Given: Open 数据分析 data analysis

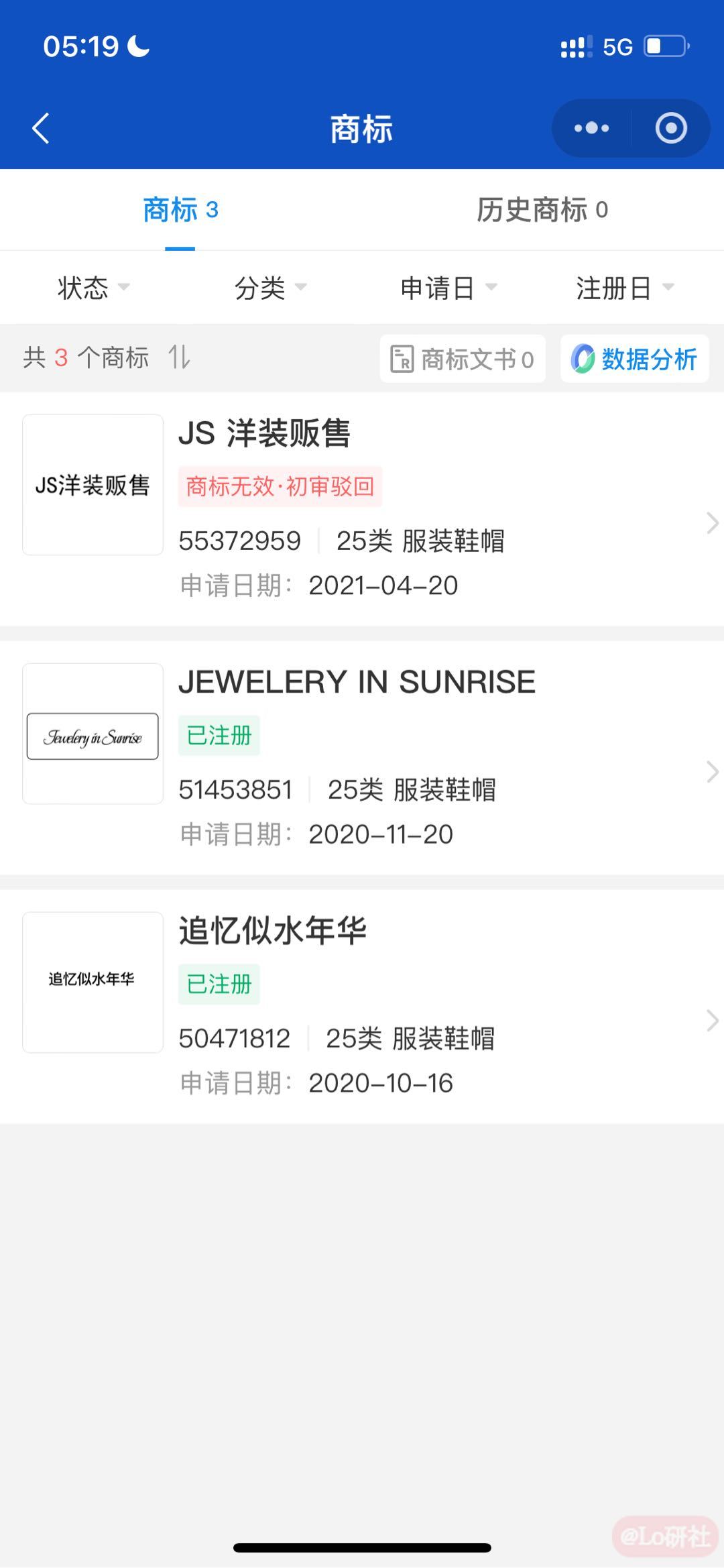Looking at the screenshot, I should [634, 359].
